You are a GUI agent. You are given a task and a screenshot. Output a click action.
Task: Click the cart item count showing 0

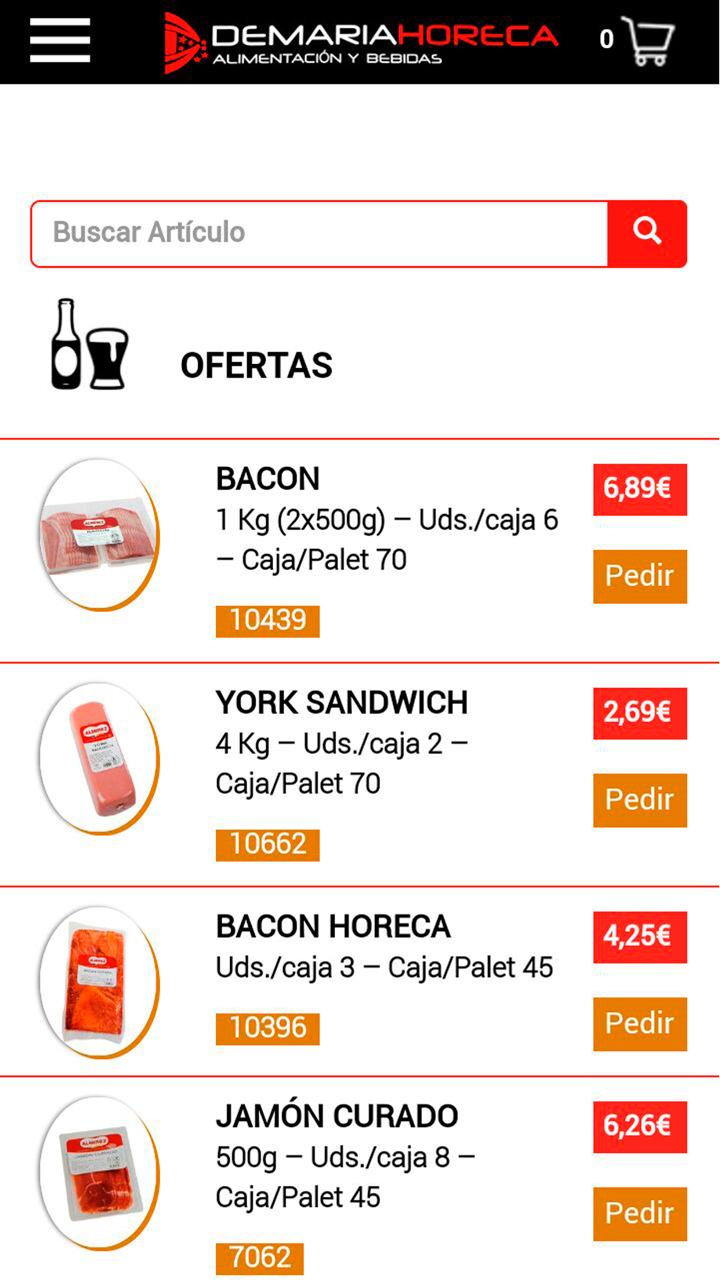[604, 41]
